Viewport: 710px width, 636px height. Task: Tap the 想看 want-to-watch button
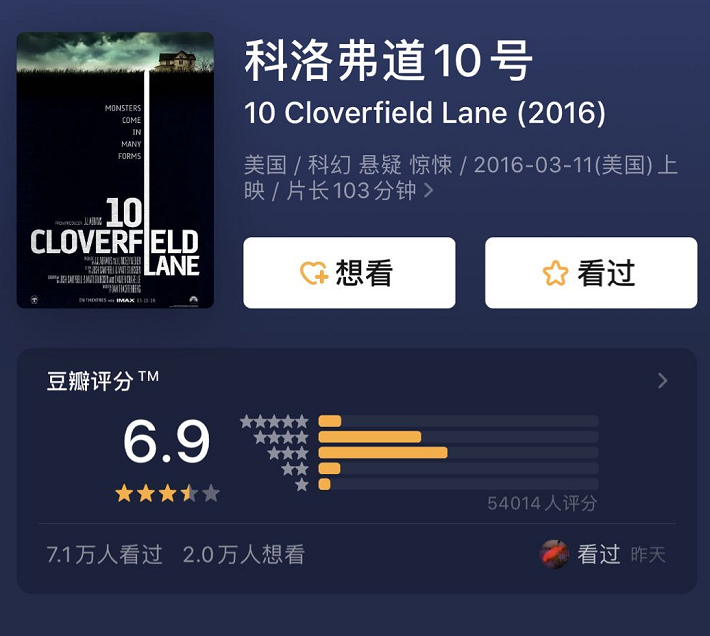point(349,273)
